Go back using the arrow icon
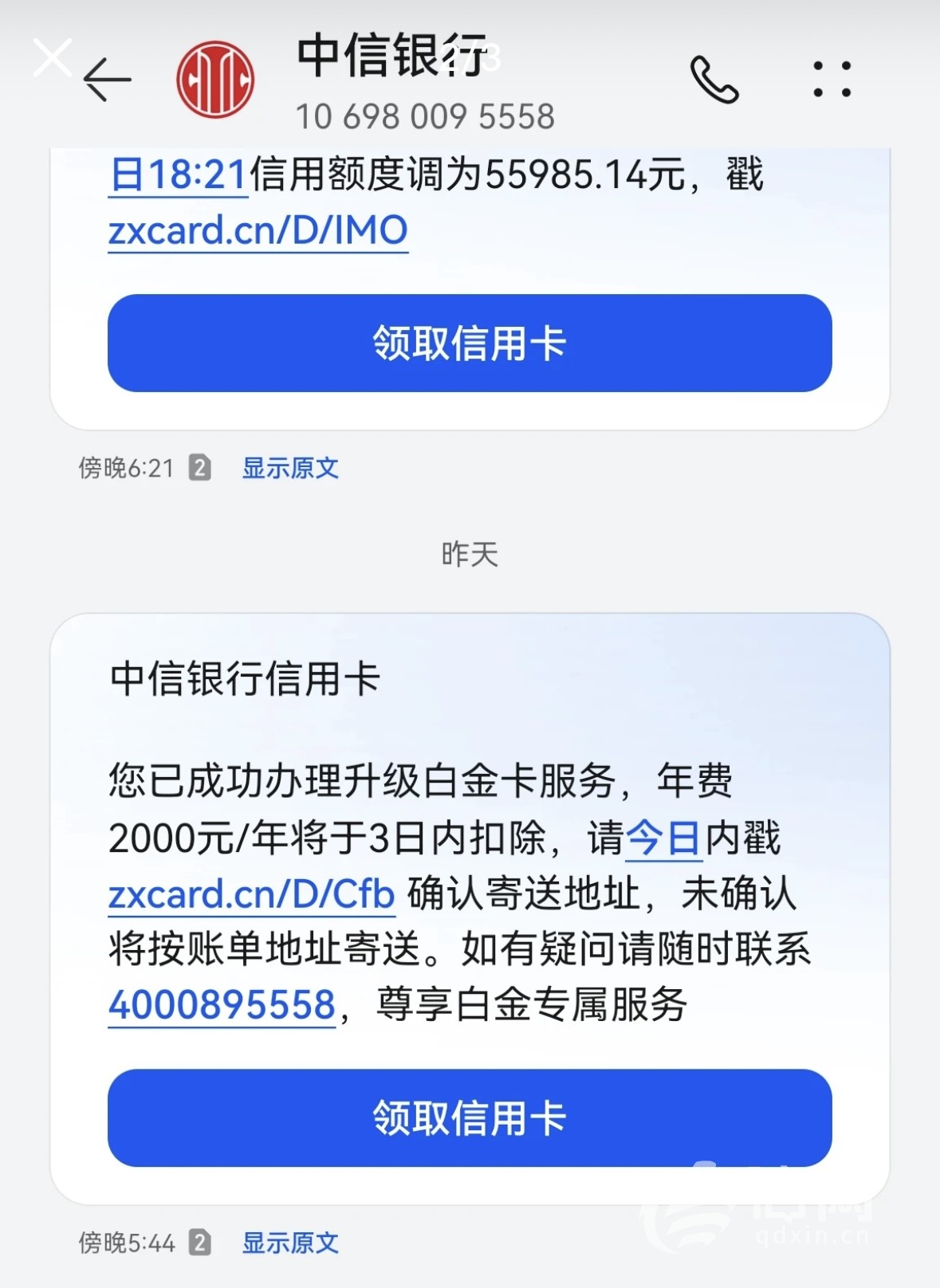 pos(107,80)
